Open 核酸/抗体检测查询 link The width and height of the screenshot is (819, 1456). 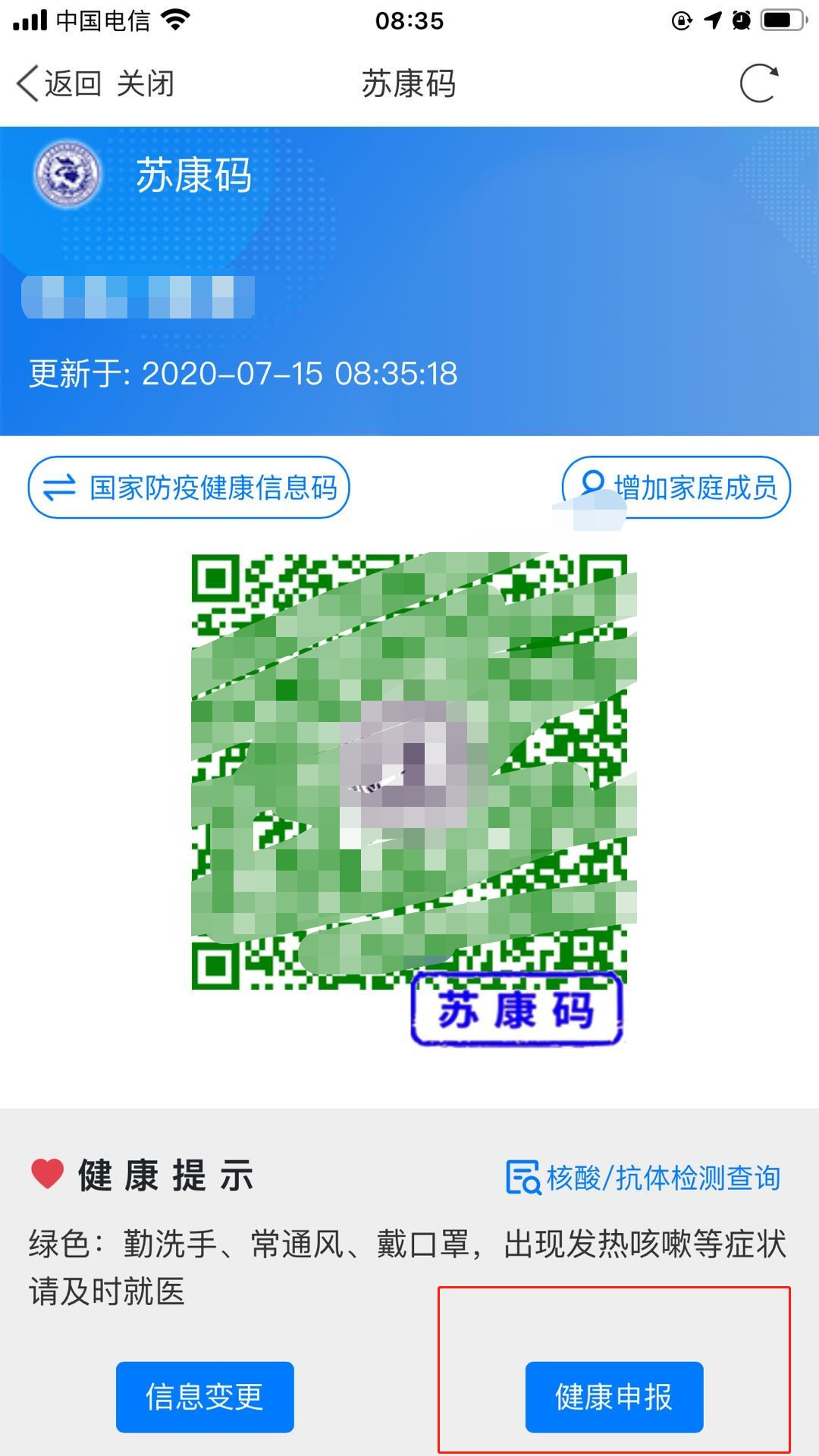click(643, 1178)
